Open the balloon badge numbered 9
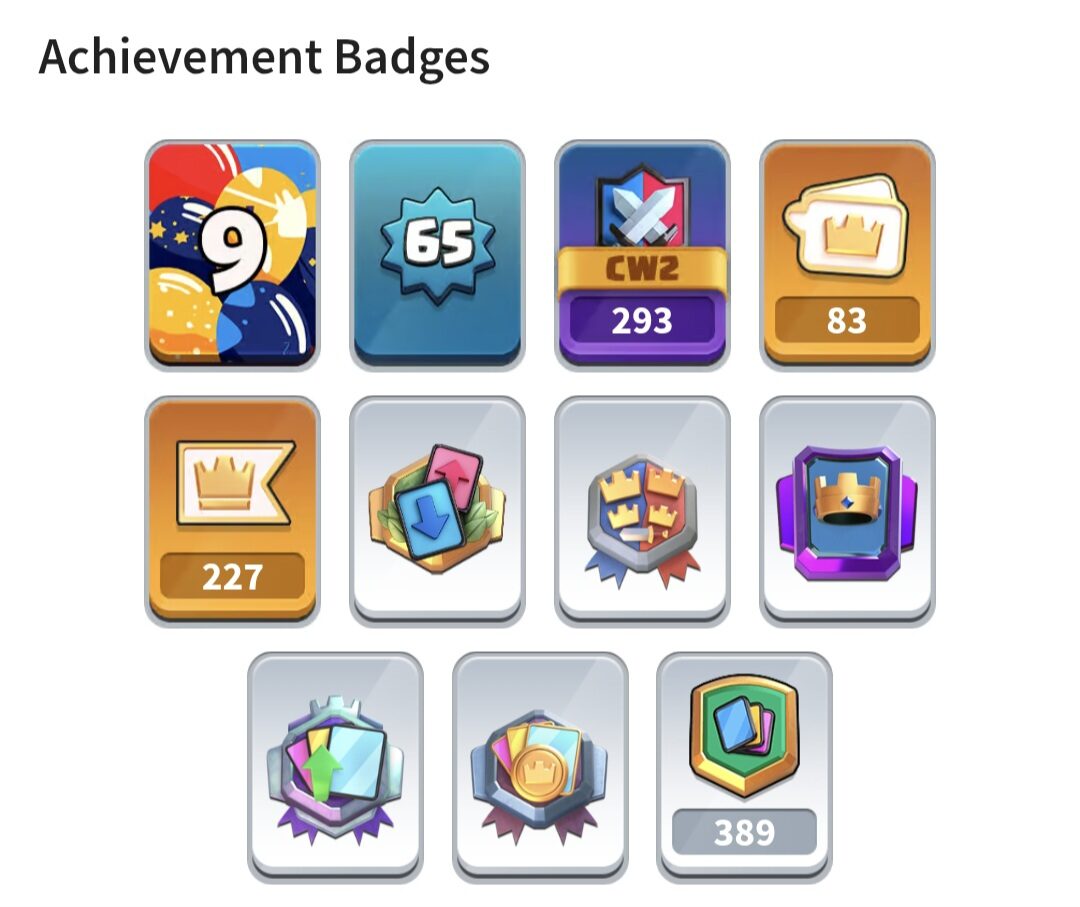 coord(232,255)
